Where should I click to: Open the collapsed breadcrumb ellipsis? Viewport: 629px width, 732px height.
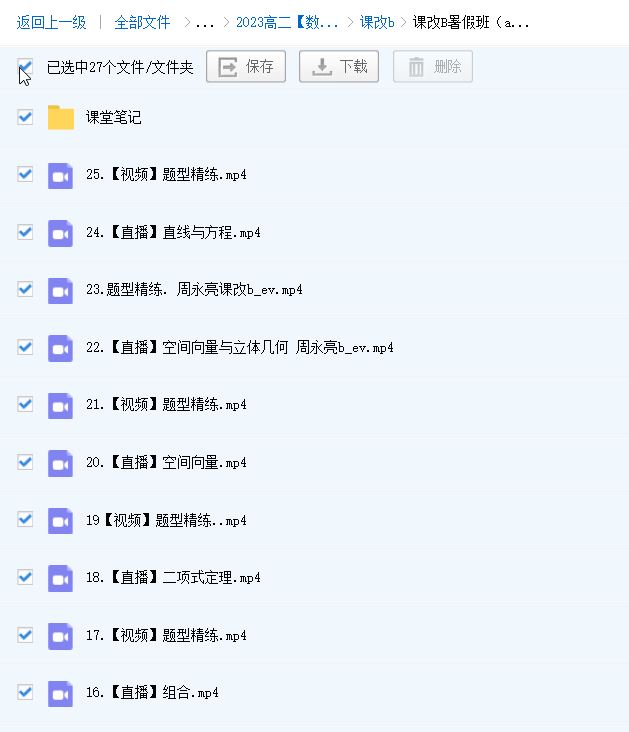click(205, 22)
